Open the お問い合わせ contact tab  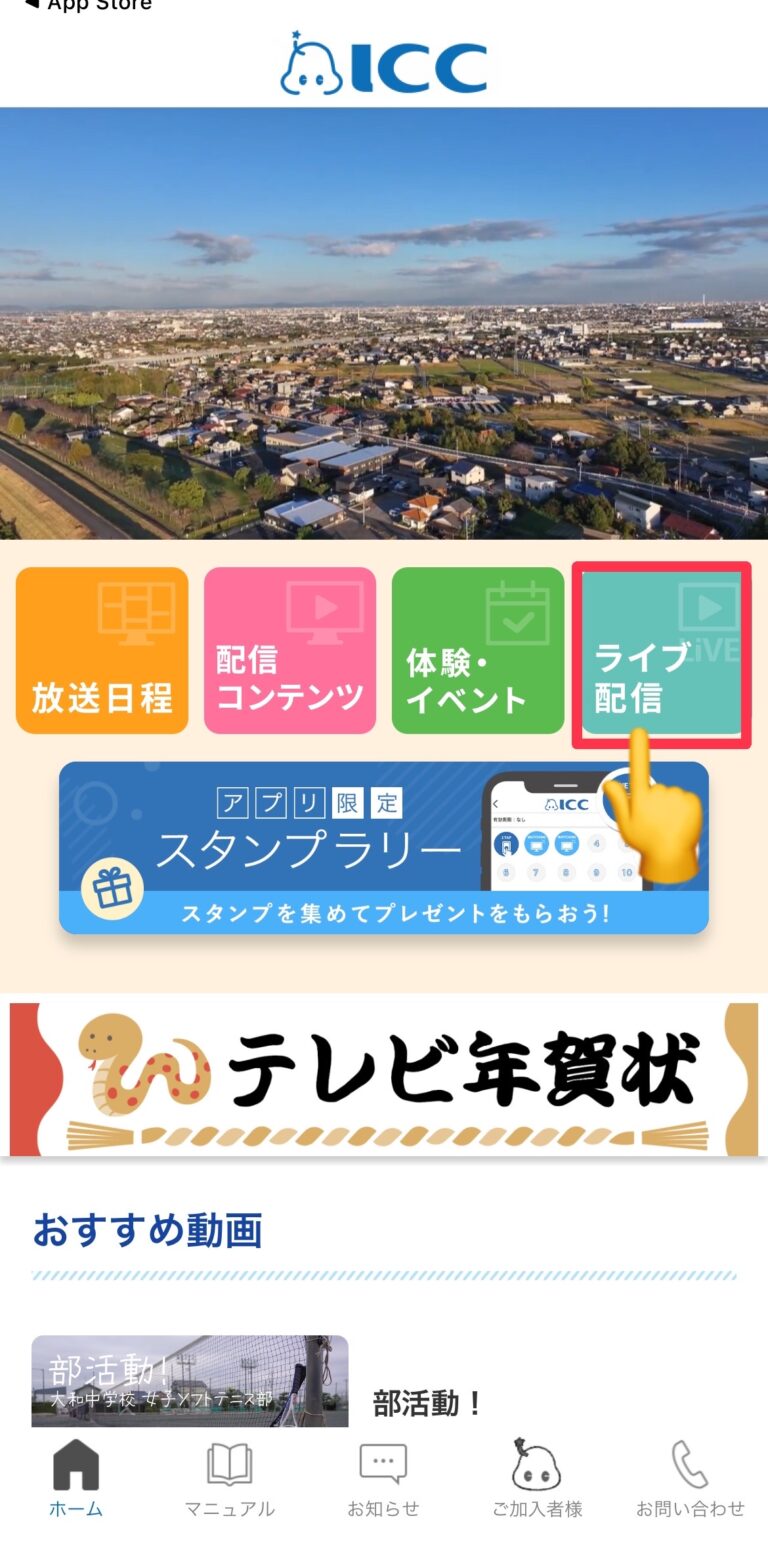[690, 1480]
